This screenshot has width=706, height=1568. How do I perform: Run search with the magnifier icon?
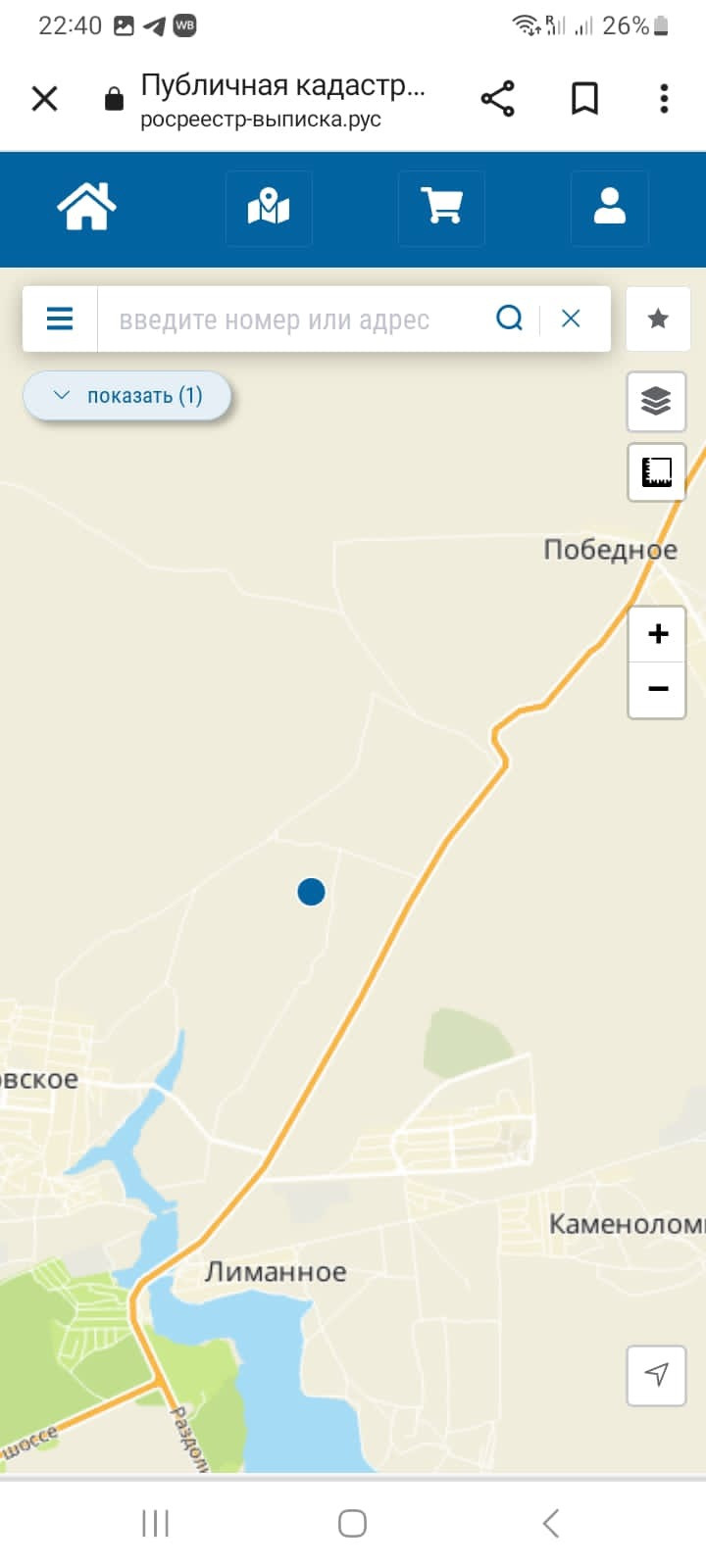pos(510,318)
